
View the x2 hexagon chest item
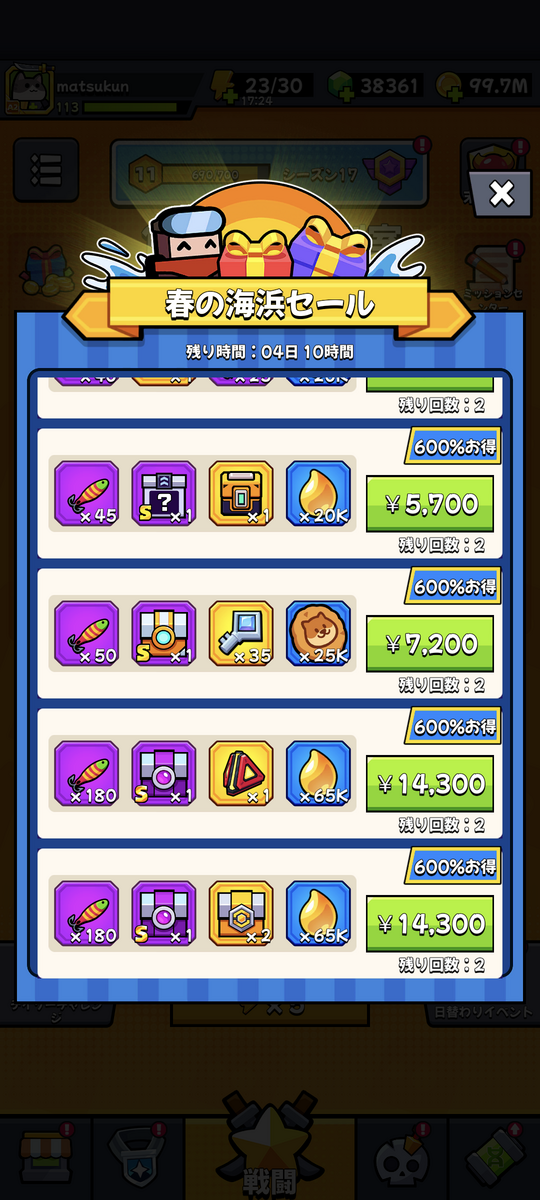pos(241,913)
